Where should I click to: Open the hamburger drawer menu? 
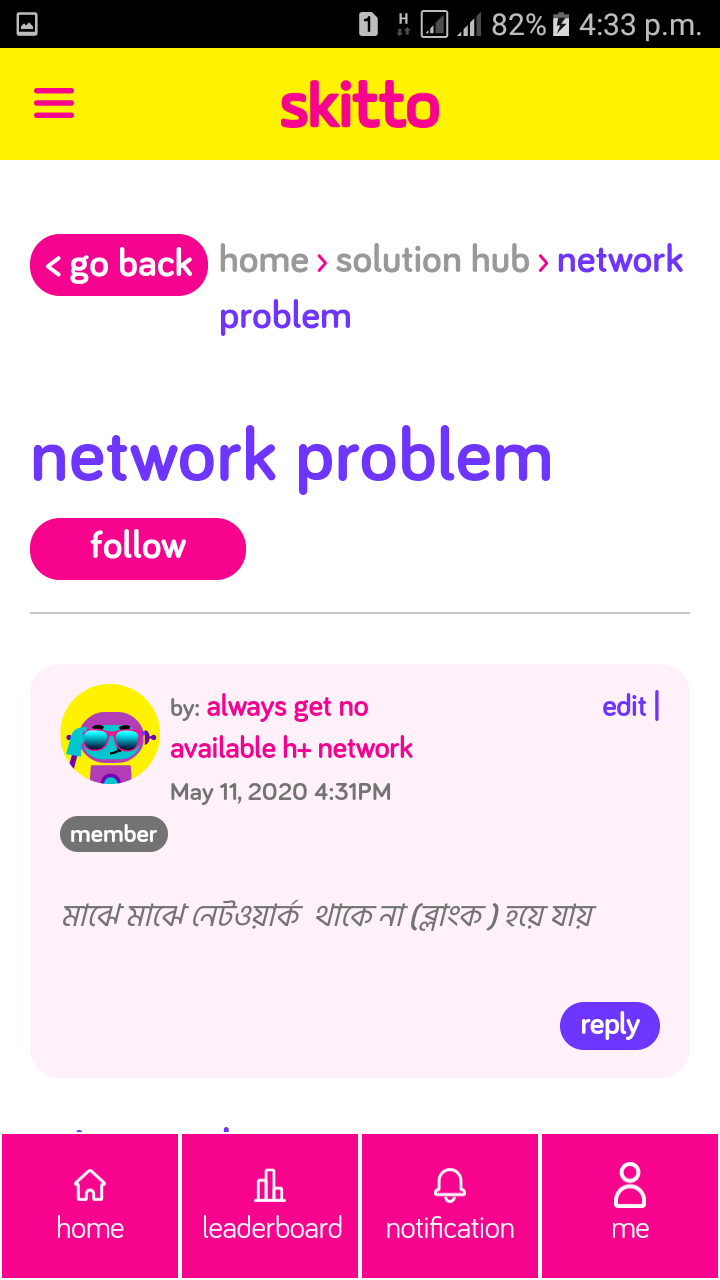click(54, 103)
